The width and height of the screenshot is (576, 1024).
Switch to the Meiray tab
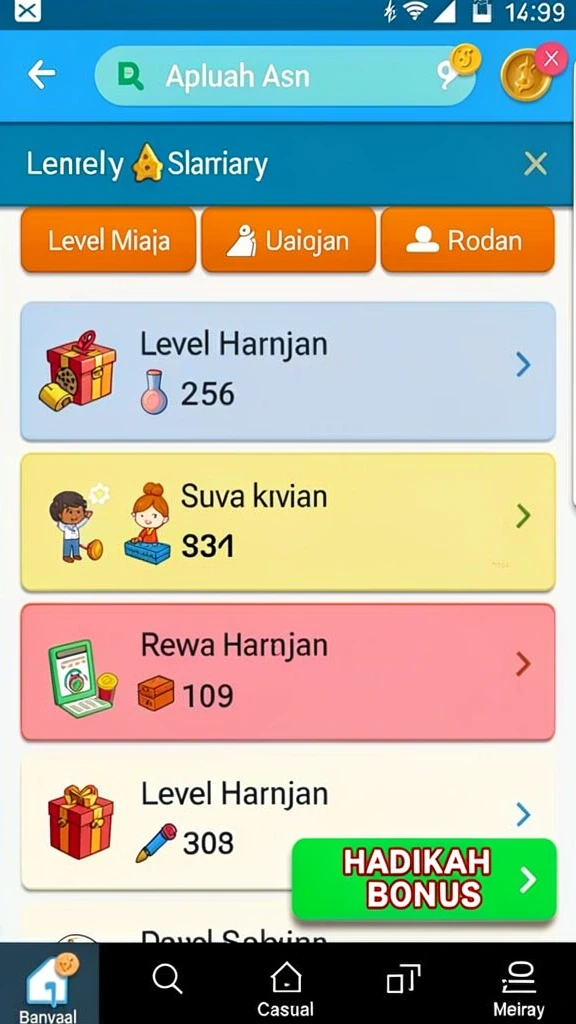[519, 989]
